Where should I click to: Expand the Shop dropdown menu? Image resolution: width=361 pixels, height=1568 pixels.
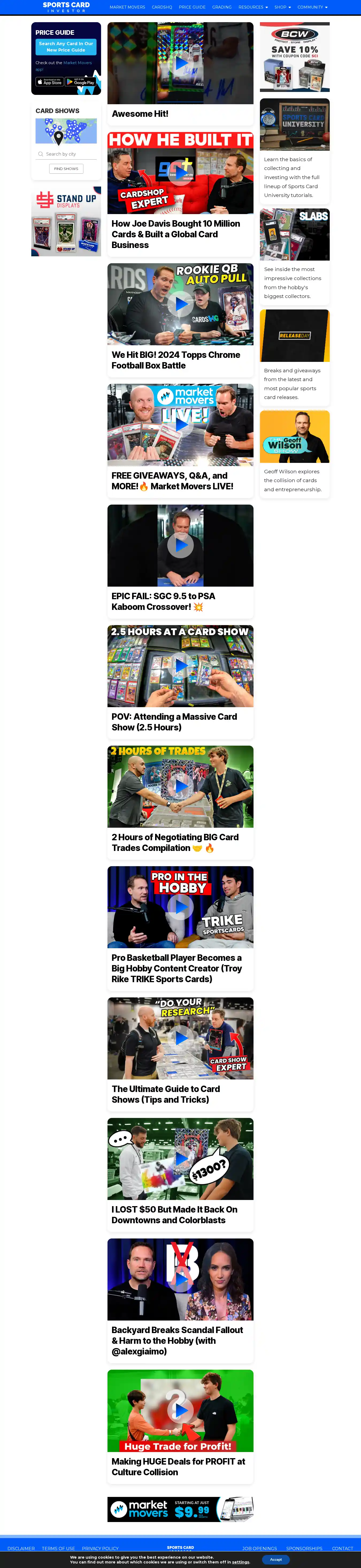pyautogui.click(x=282, y=7)
